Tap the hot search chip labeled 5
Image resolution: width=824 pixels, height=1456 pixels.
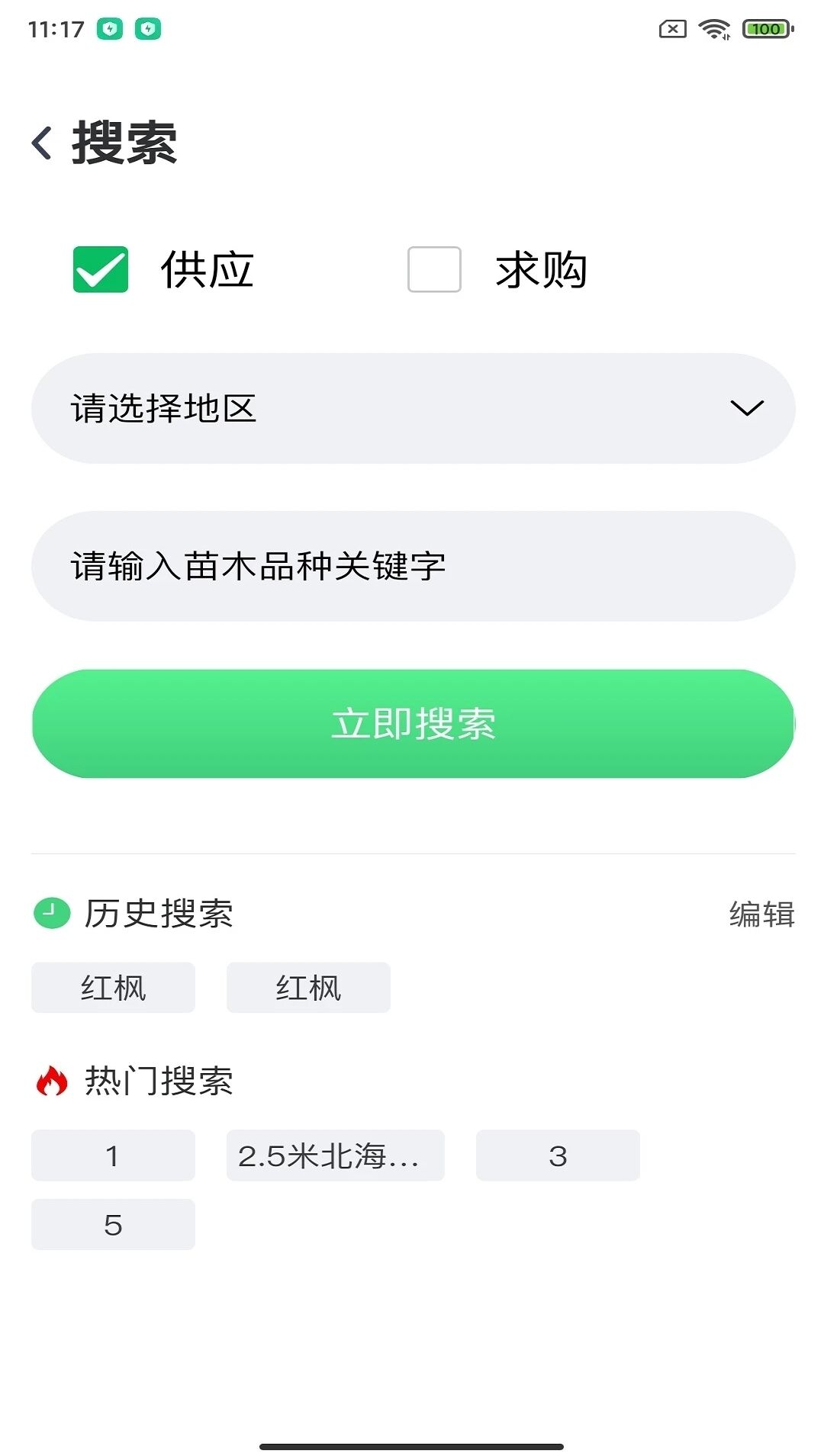(x=112, y=1224)
